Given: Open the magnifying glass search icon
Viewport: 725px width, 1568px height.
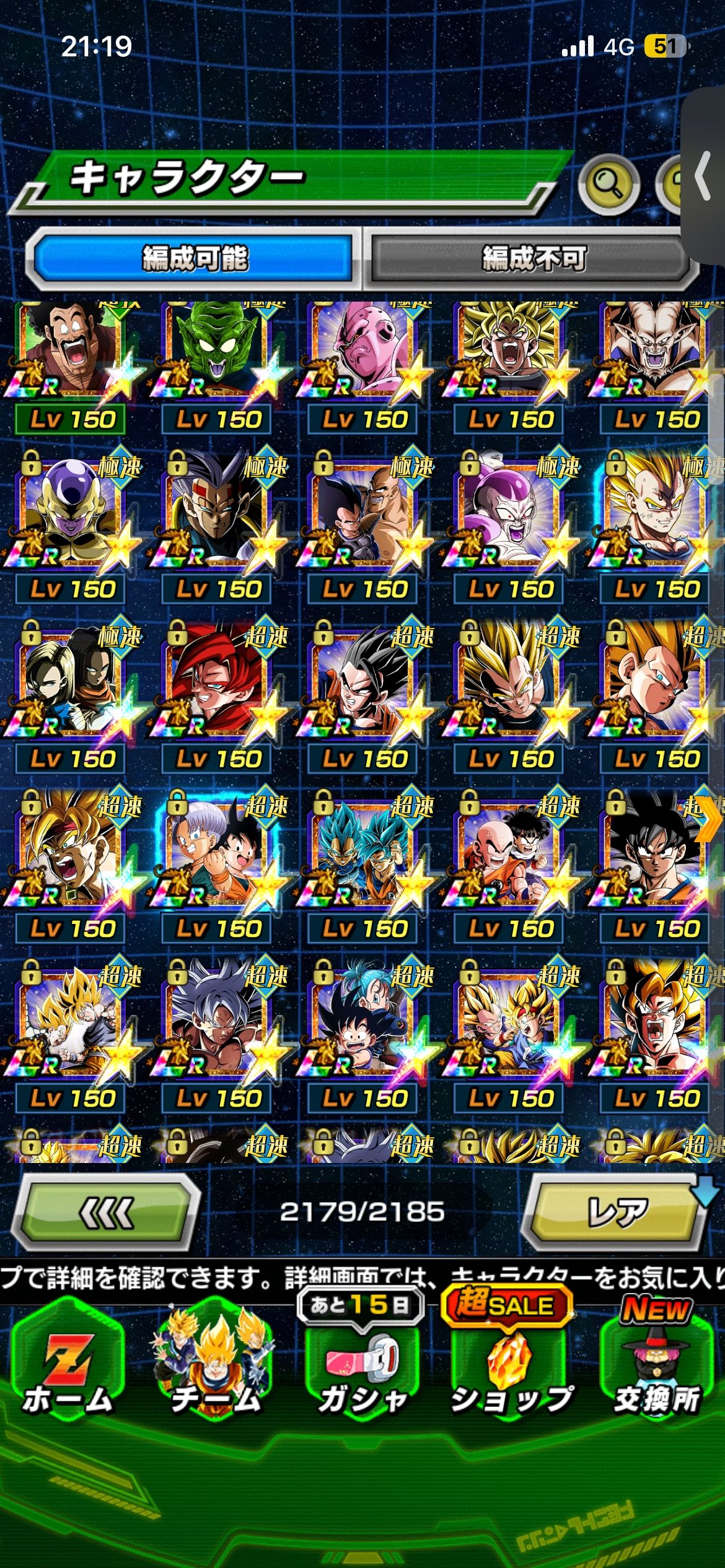Looking at the screenshot, I should pos(608,184).
